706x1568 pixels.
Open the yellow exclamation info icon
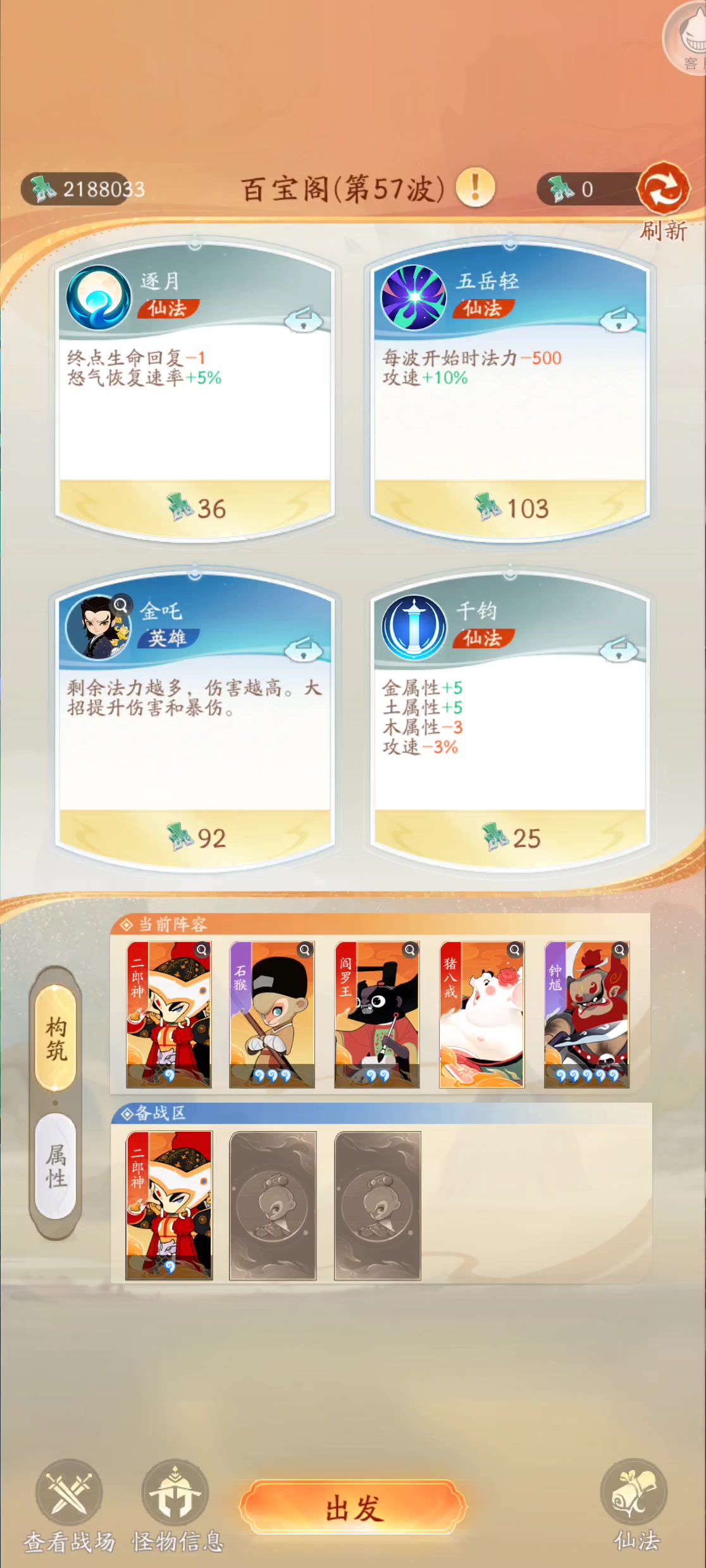pos(475,187)
